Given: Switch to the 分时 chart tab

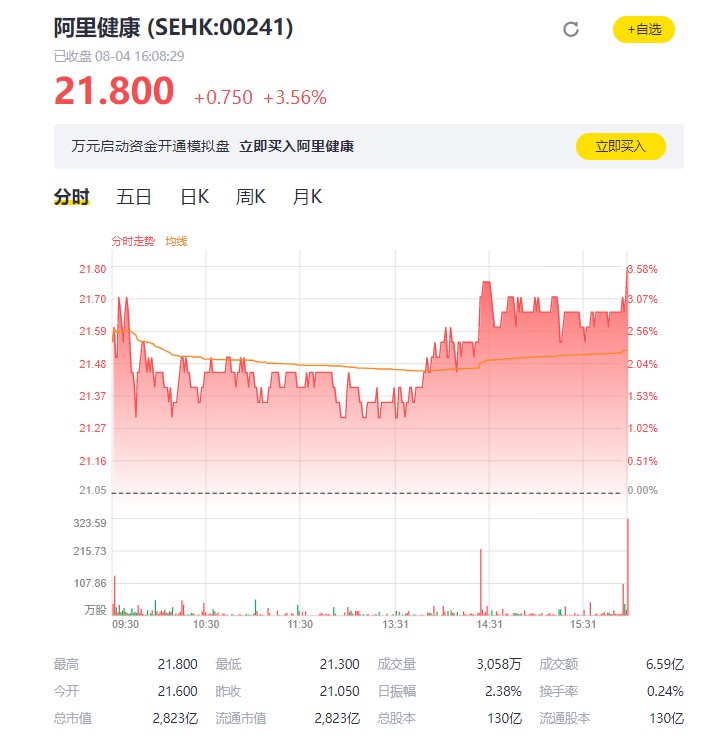Looking at the screenshot, I should 71,197.
